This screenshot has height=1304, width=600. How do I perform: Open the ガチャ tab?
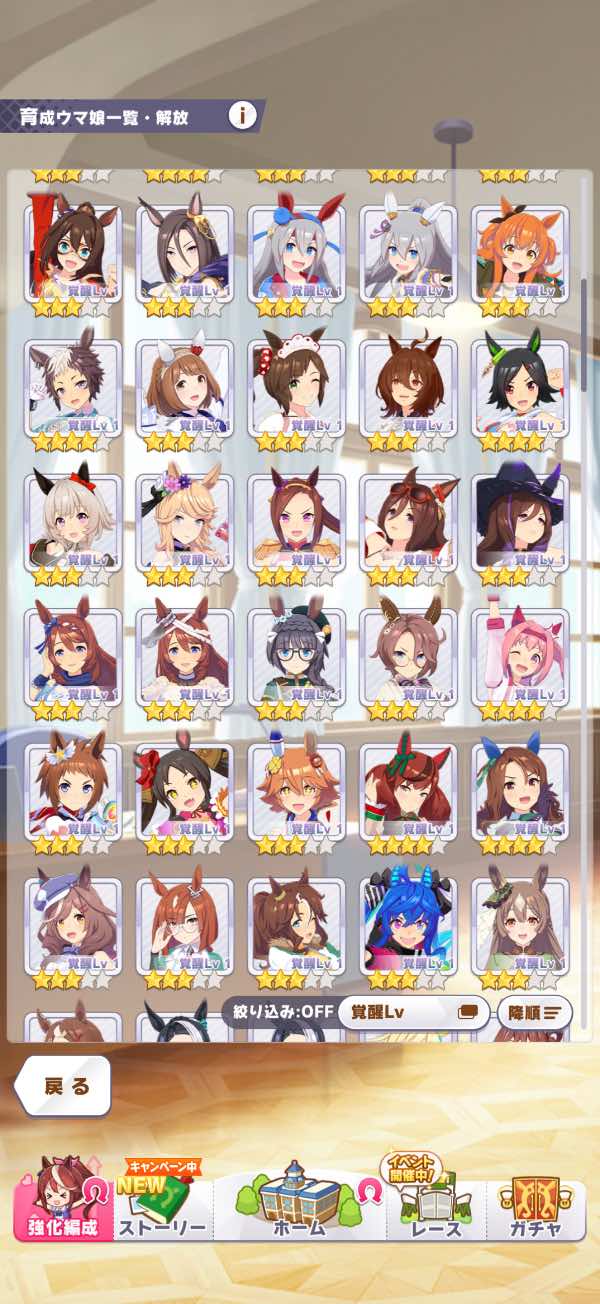click(x=537, y=1208)
